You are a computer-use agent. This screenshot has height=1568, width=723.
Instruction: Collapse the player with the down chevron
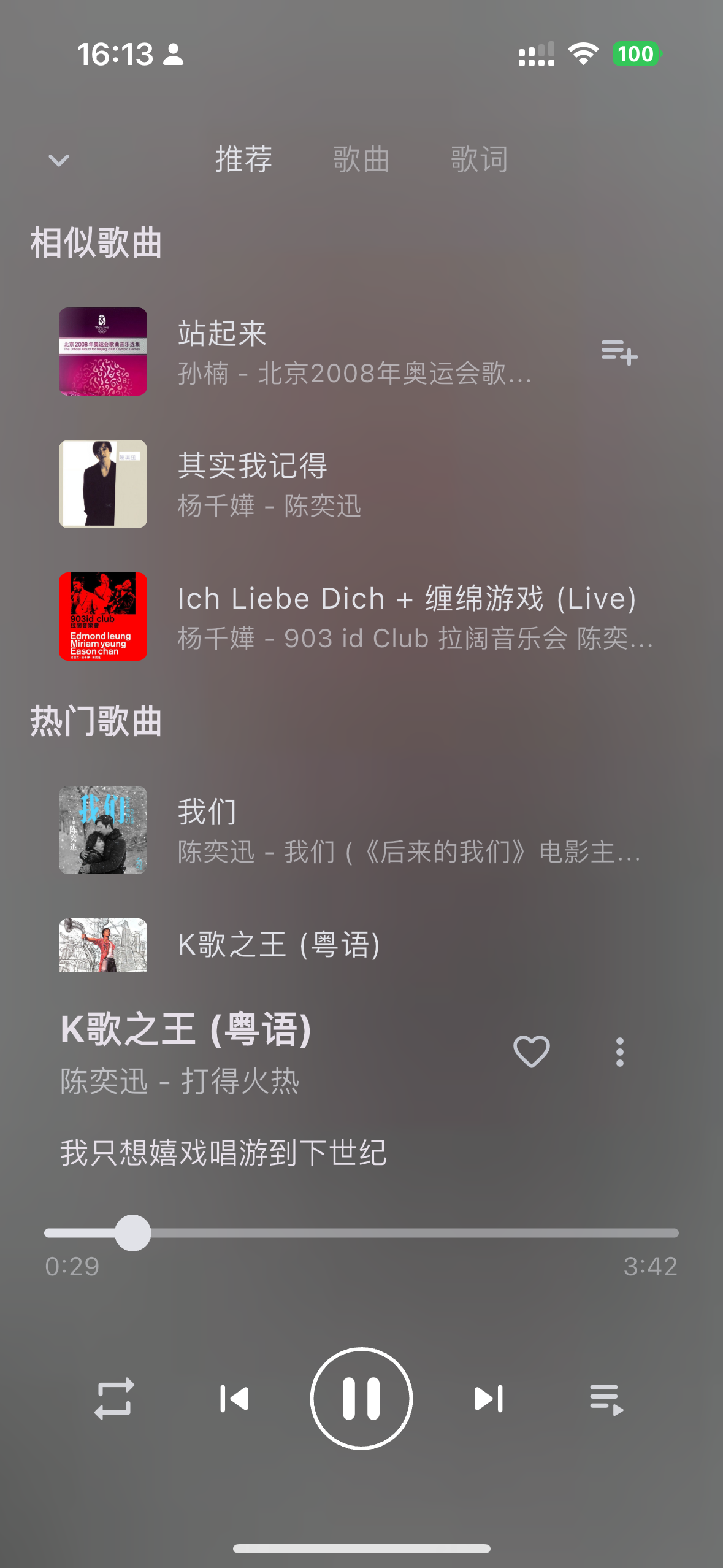(x=57, y=159)
